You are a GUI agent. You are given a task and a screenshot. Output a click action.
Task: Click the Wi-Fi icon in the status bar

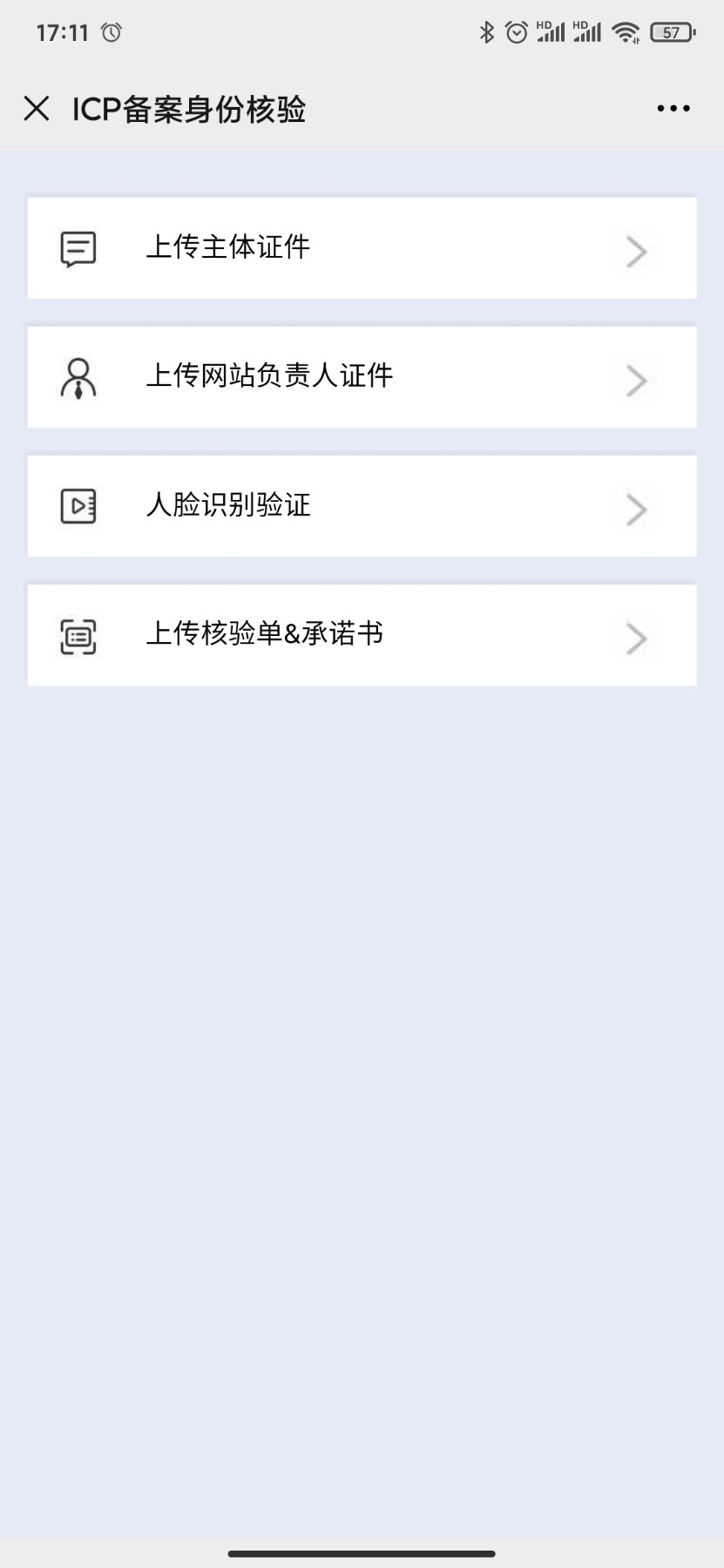coord(626,31)
